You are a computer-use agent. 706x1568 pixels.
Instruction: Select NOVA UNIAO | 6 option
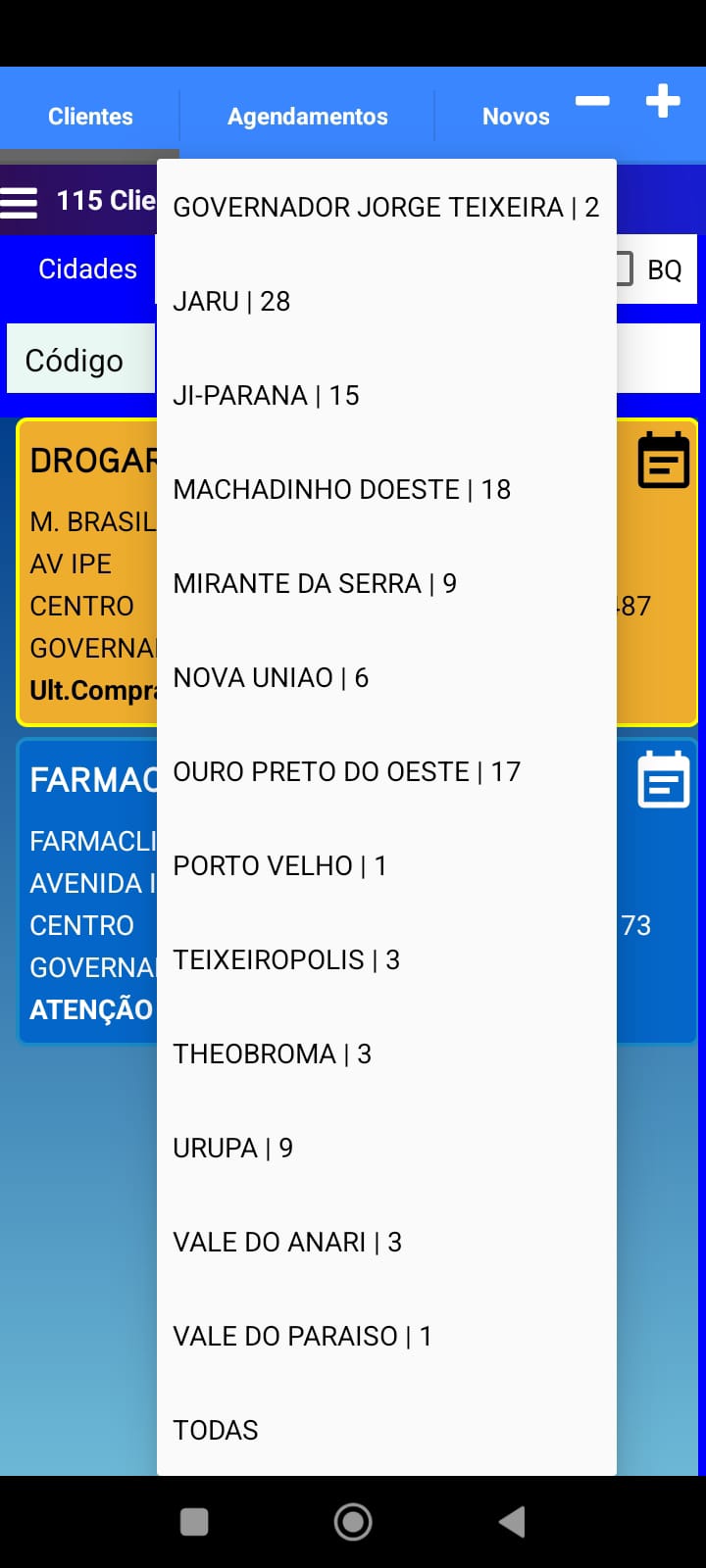[x=386, y=677]
